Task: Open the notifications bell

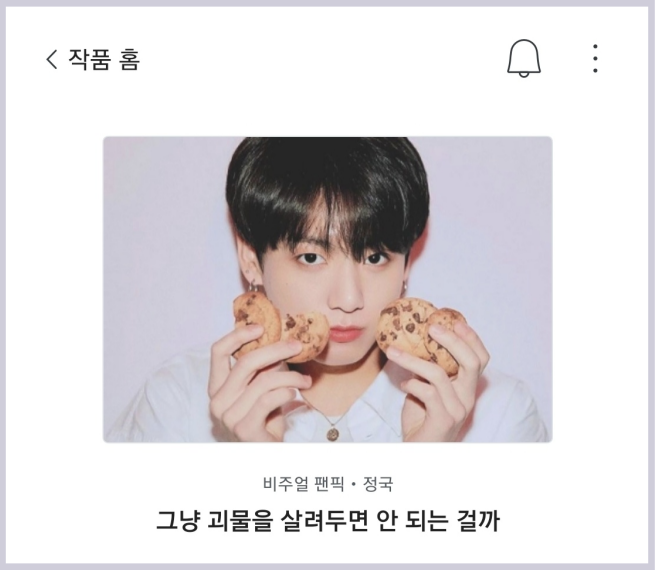Action: [523, 59]
